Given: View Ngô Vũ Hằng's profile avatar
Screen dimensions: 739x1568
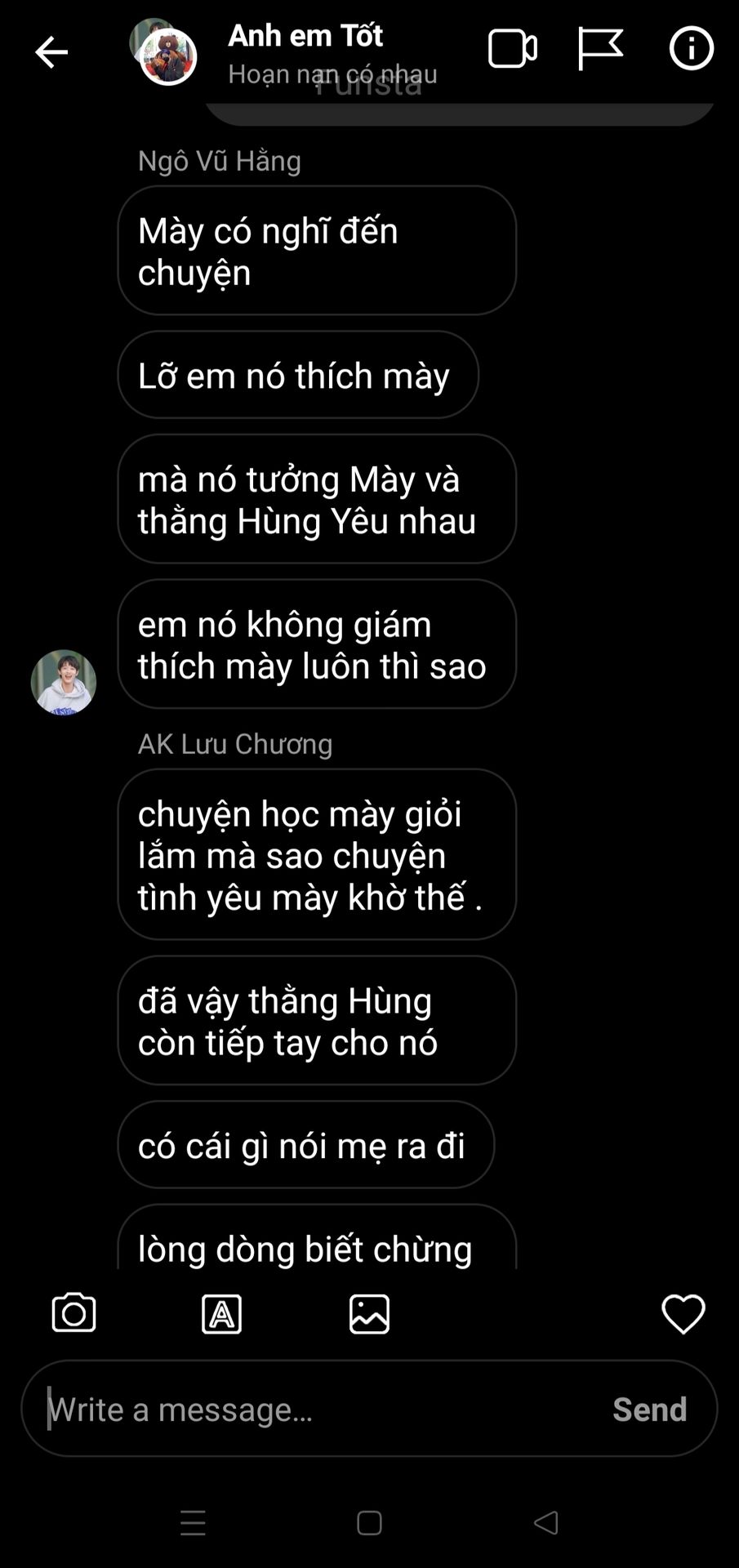Looking at the screenshot, I should coord(64,683).
